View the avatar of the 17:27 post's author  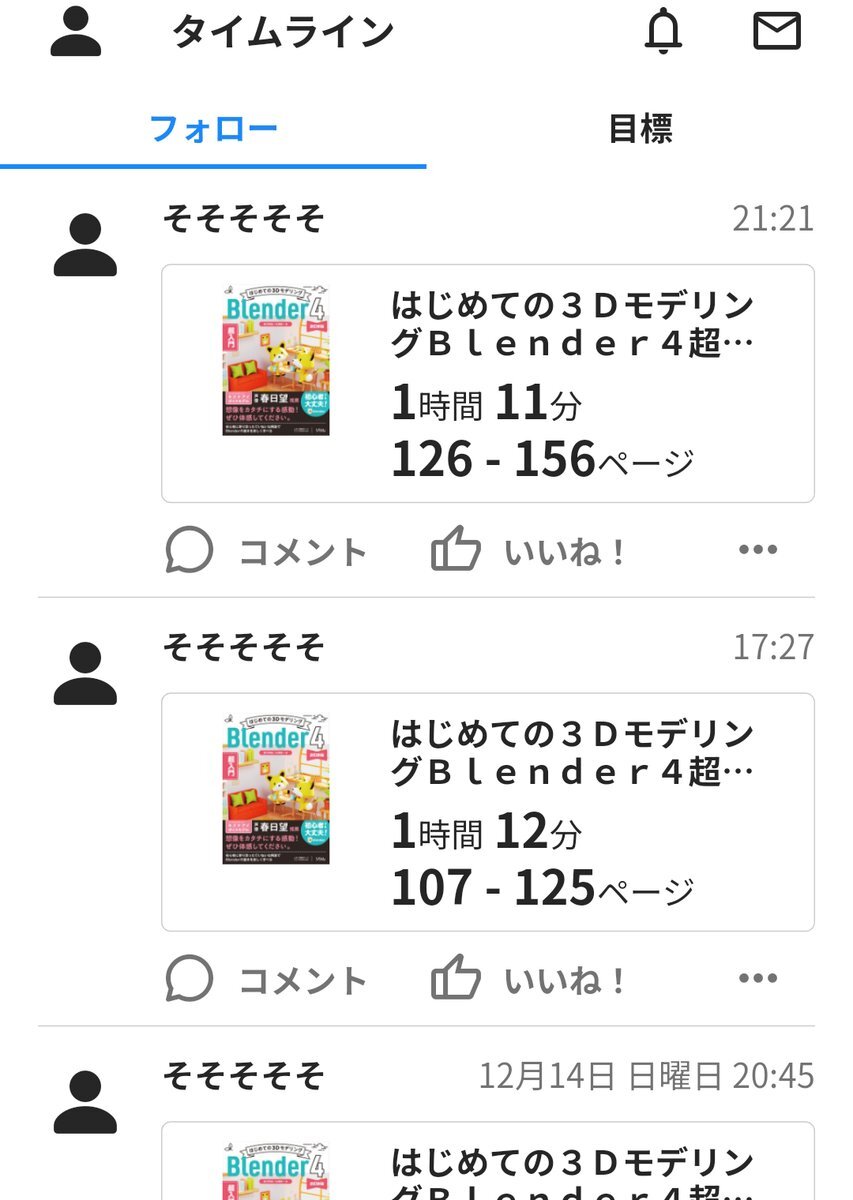85,675
